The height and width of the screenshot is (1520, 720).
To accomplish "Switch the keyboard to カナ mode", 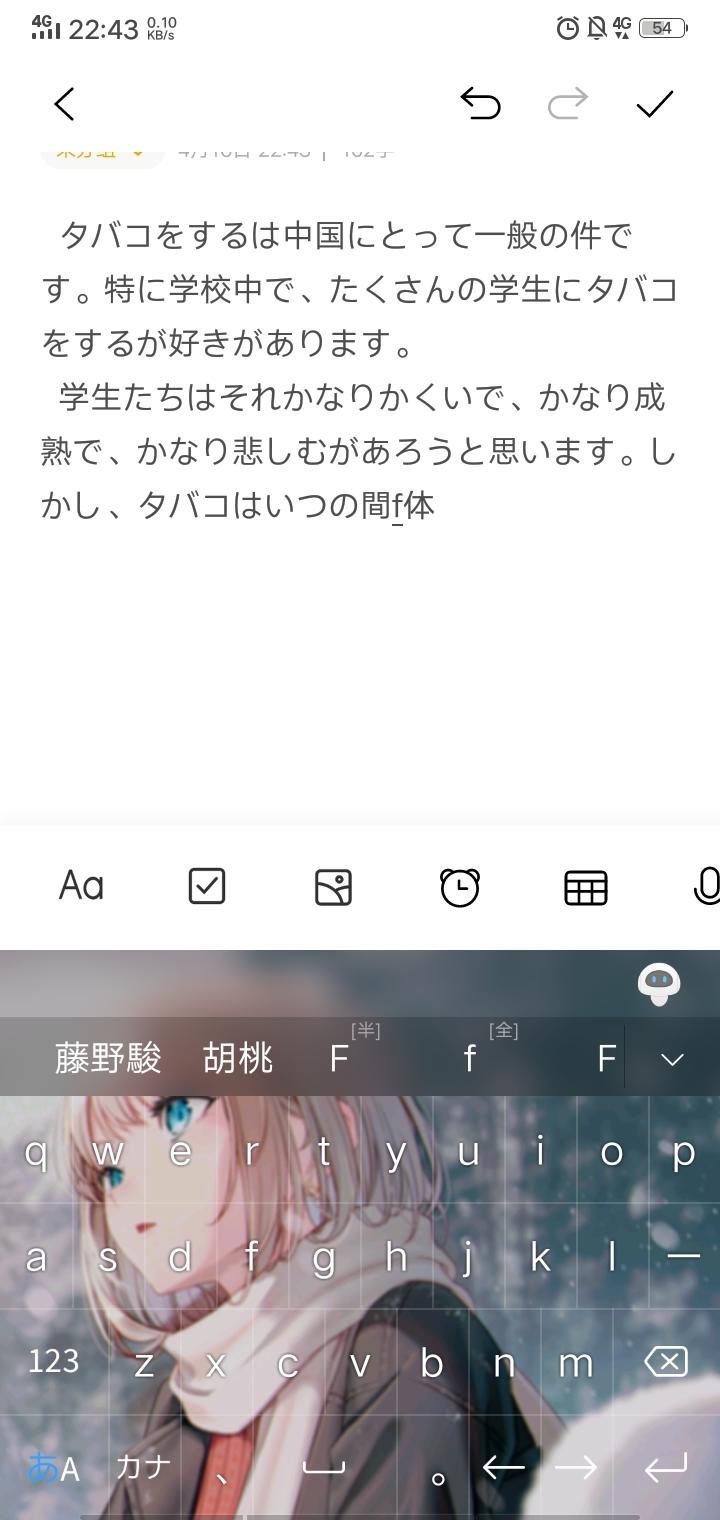I will [x=144, y=1467].
